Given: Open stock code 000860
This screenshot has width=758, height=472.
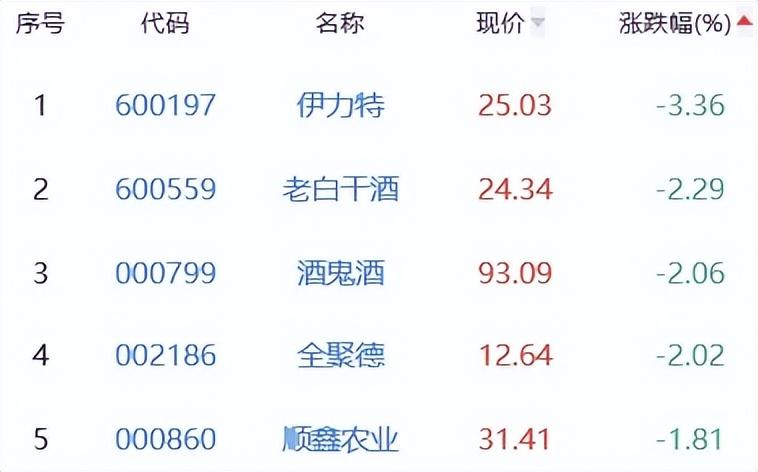Looking at the screenshot, I should click(x=165, y=439).
